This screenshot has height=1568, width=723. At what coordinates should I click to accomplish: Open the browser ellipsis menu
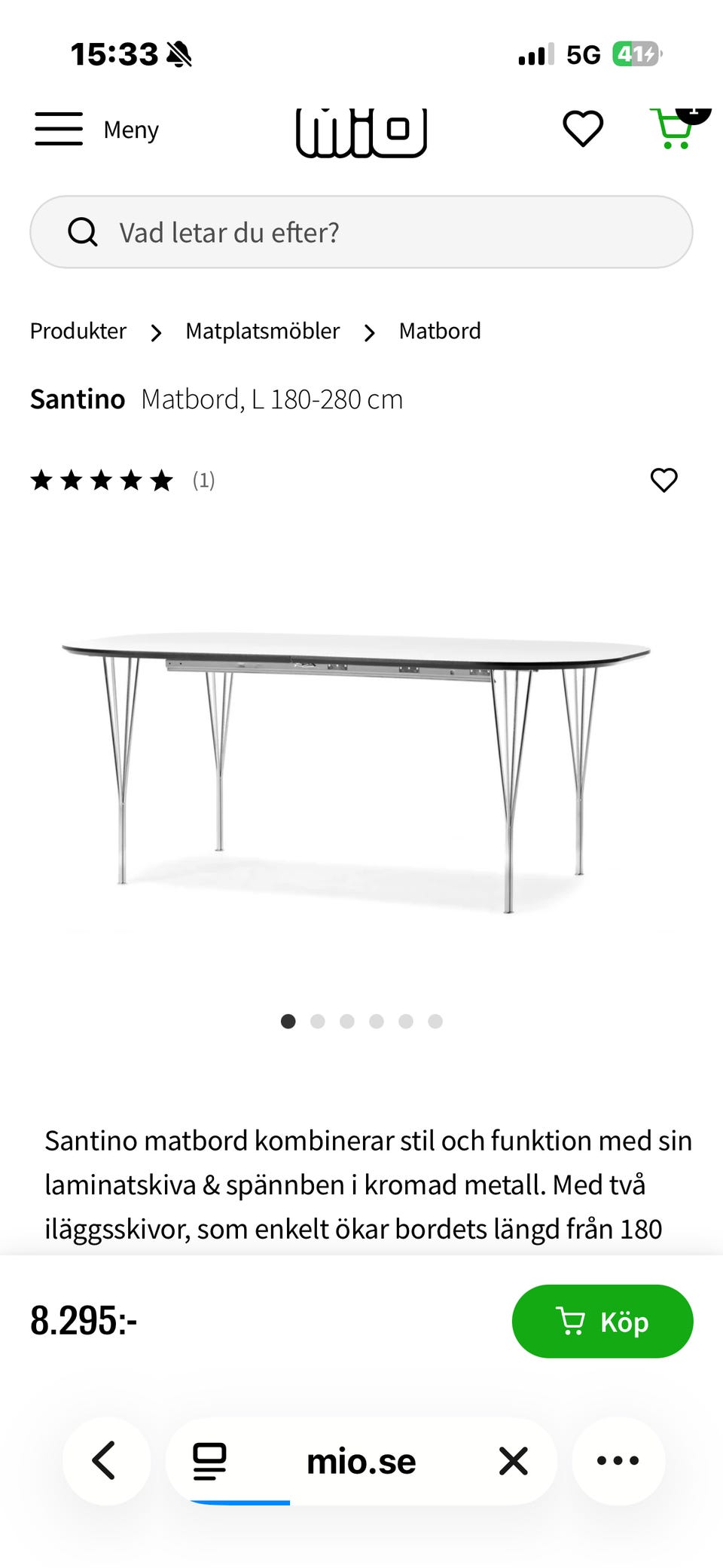tap(618, 1460)
